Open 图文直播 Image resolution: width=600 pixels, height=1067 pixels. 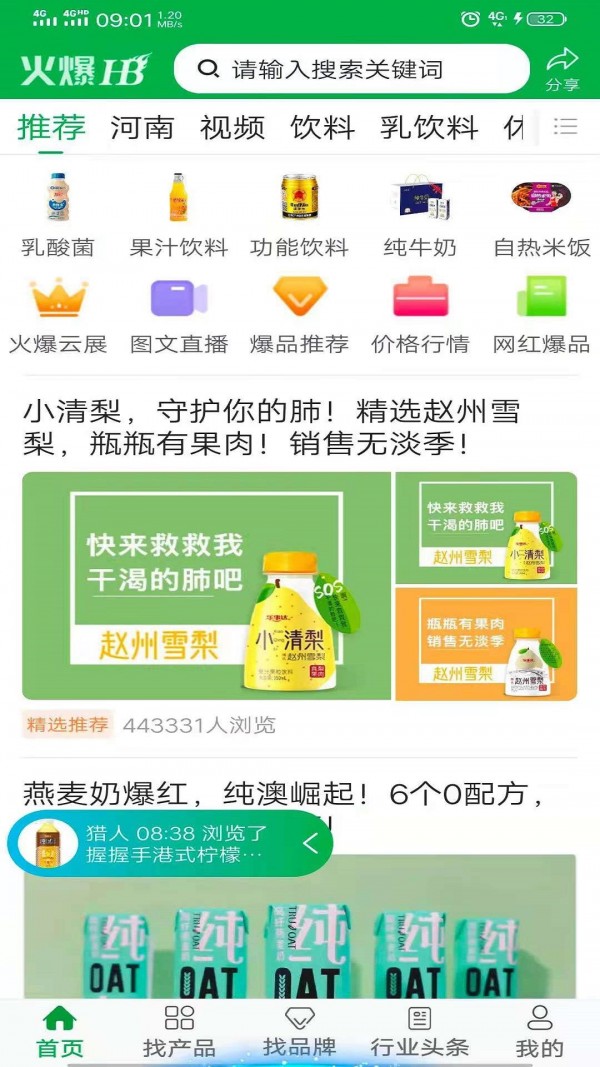coord(179,314)
